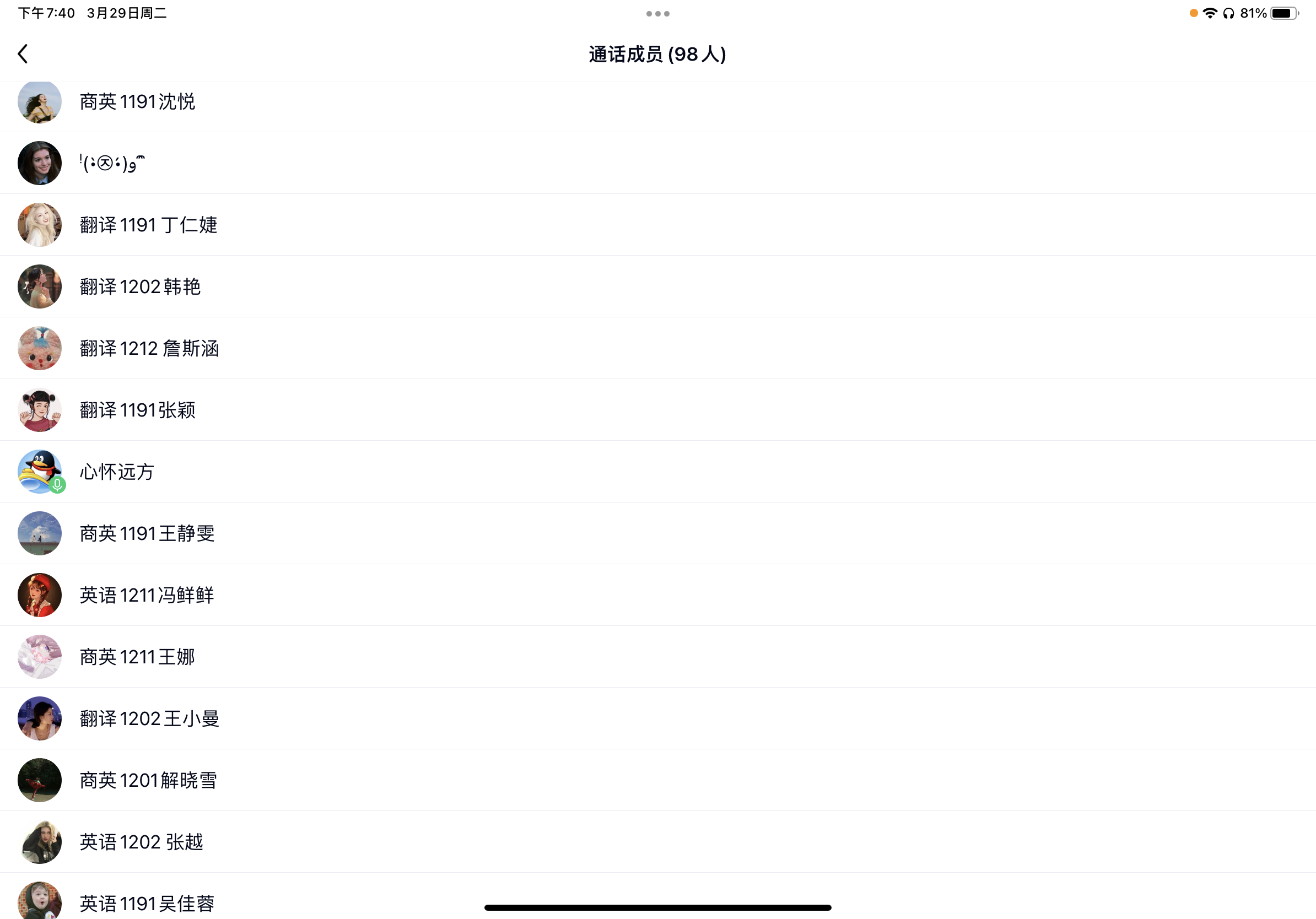Open the member with the emoticon nickname
Screen dimensions: 1316x919
pos(112,163)
